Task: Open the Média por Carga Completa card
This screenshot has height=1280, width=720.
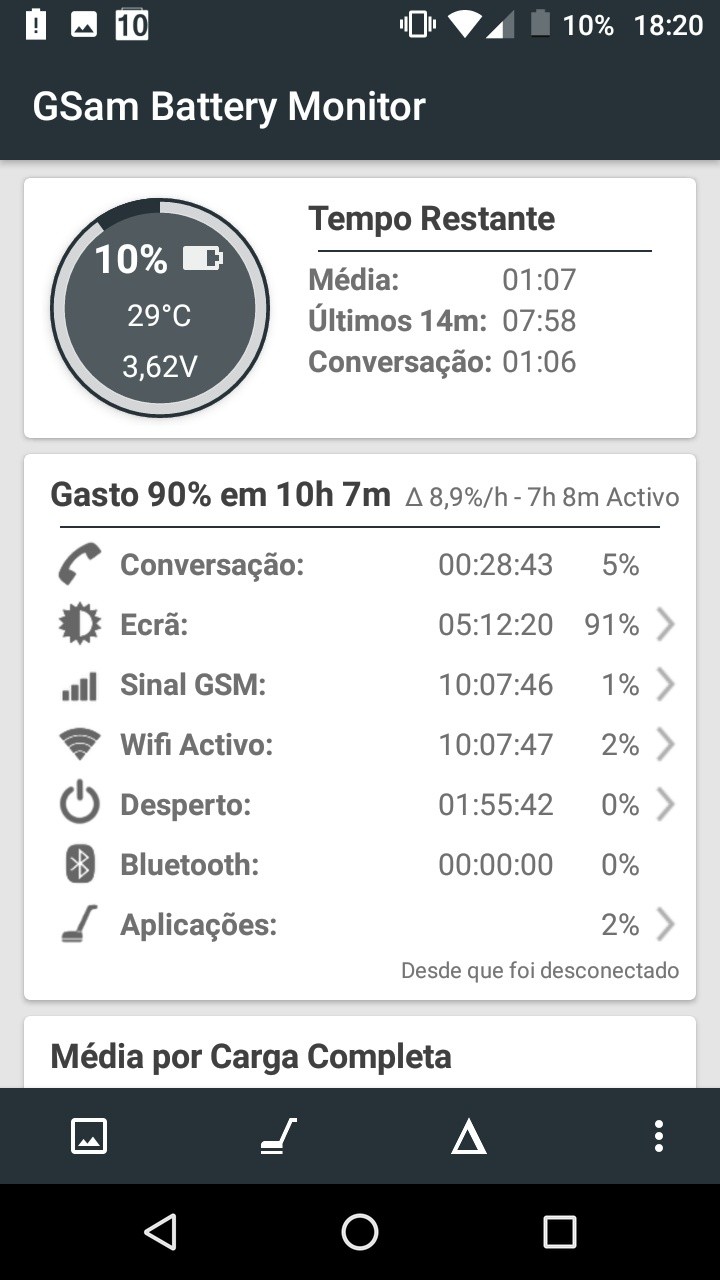Action: (360, 1056)
